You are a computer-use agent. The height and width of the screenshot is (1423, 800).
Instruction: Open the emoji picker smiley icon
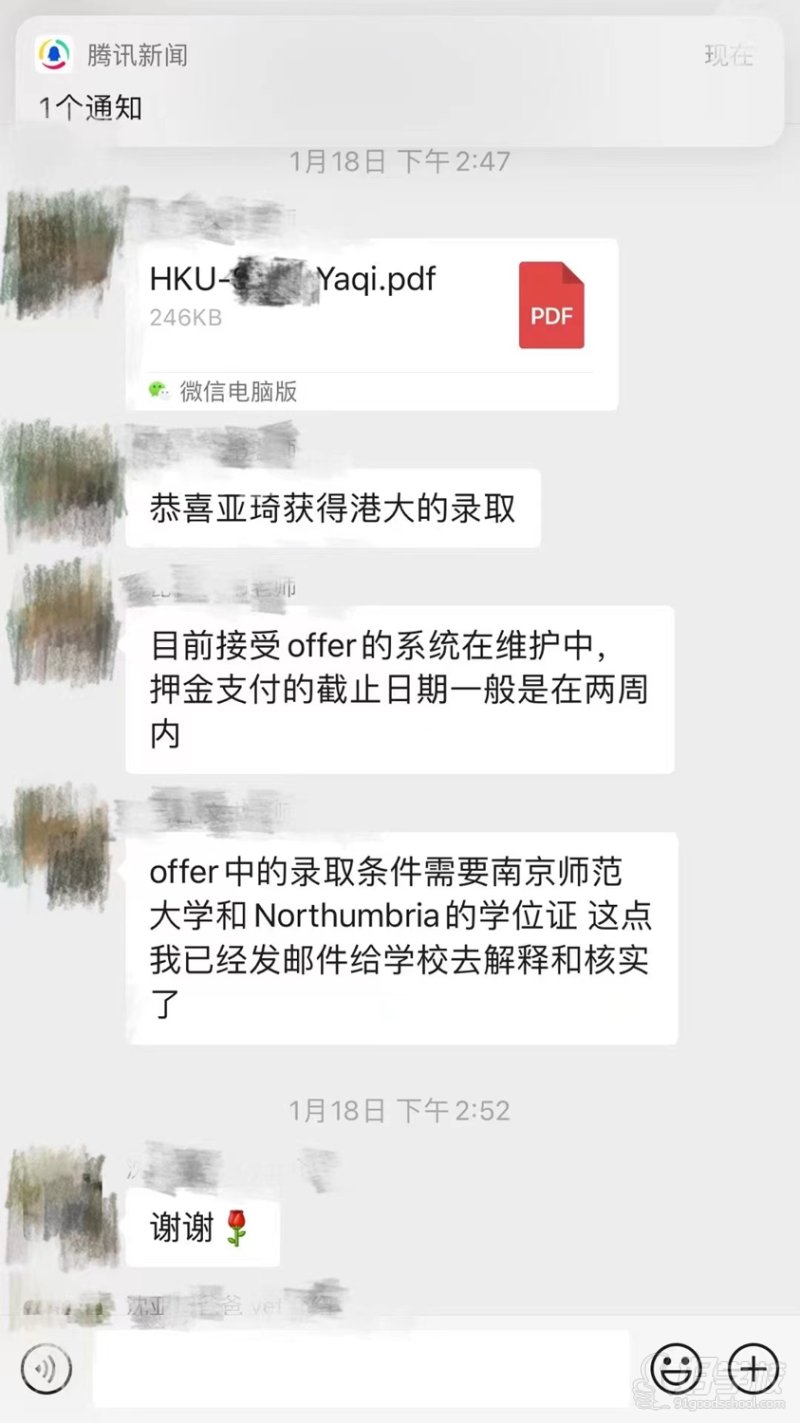pos(678,1366)
